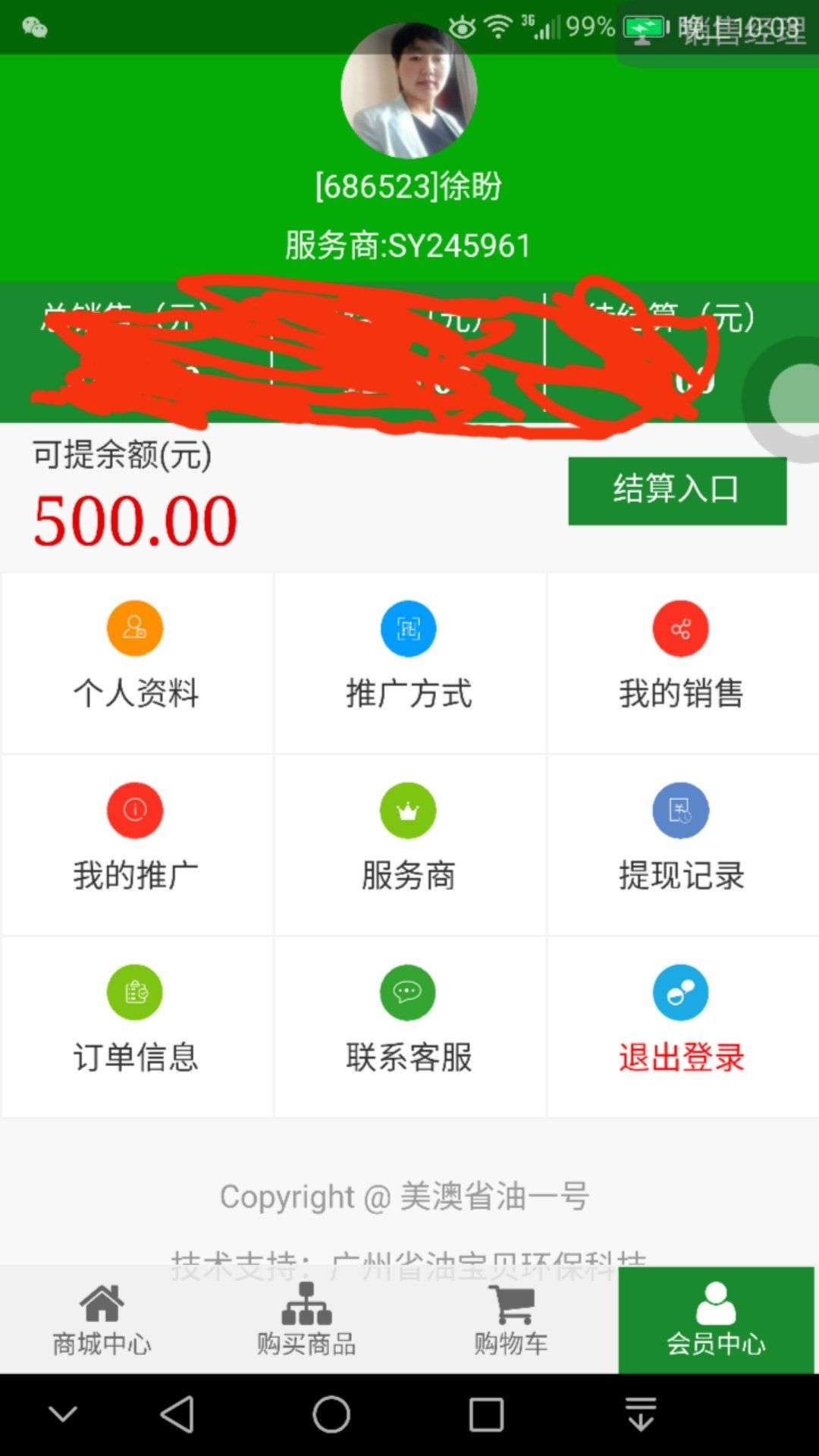The image size is (819, 1456).
Task: Tap the battery indicator in status bar
Action: pyautogui.click(x=644, y=25)
